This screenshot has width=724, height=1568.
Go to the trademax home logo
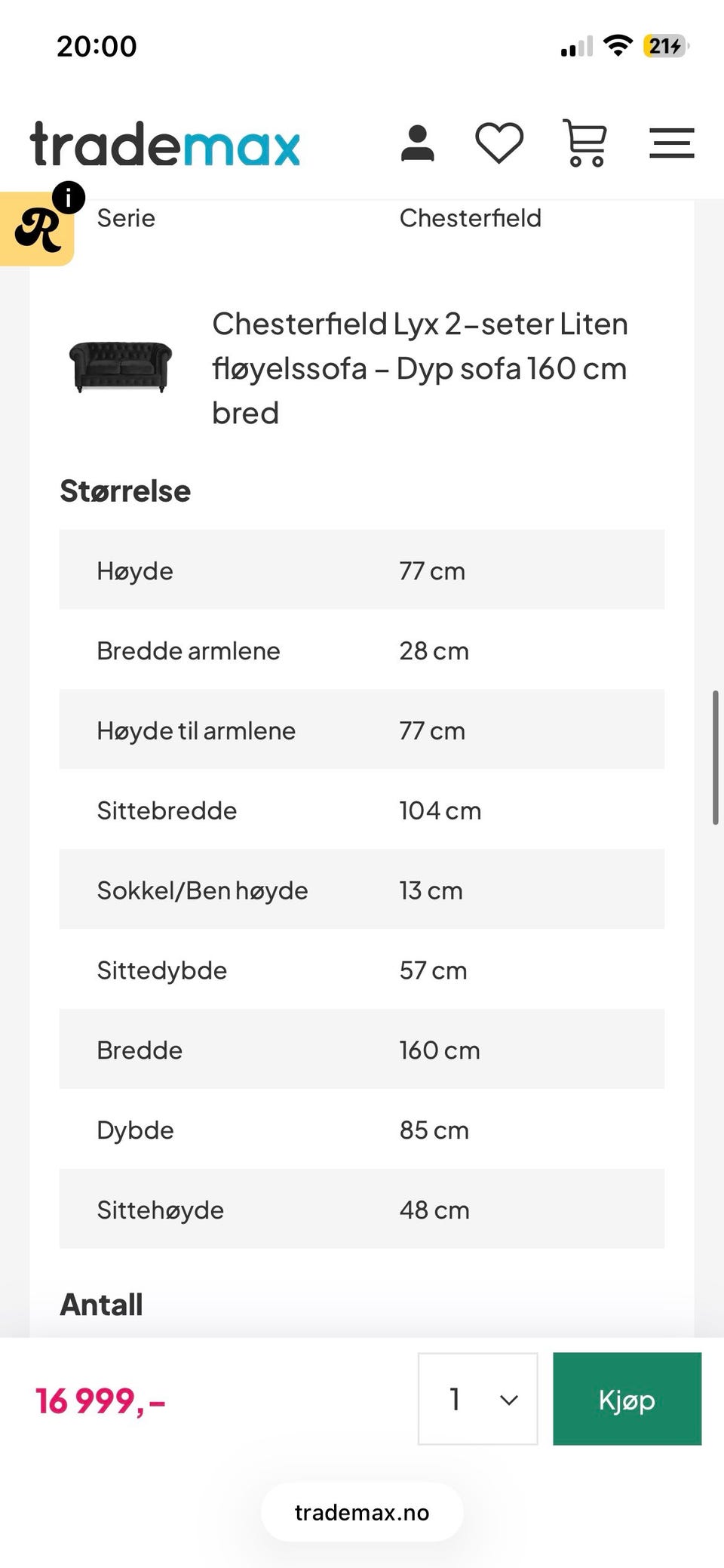pos(165,143)
